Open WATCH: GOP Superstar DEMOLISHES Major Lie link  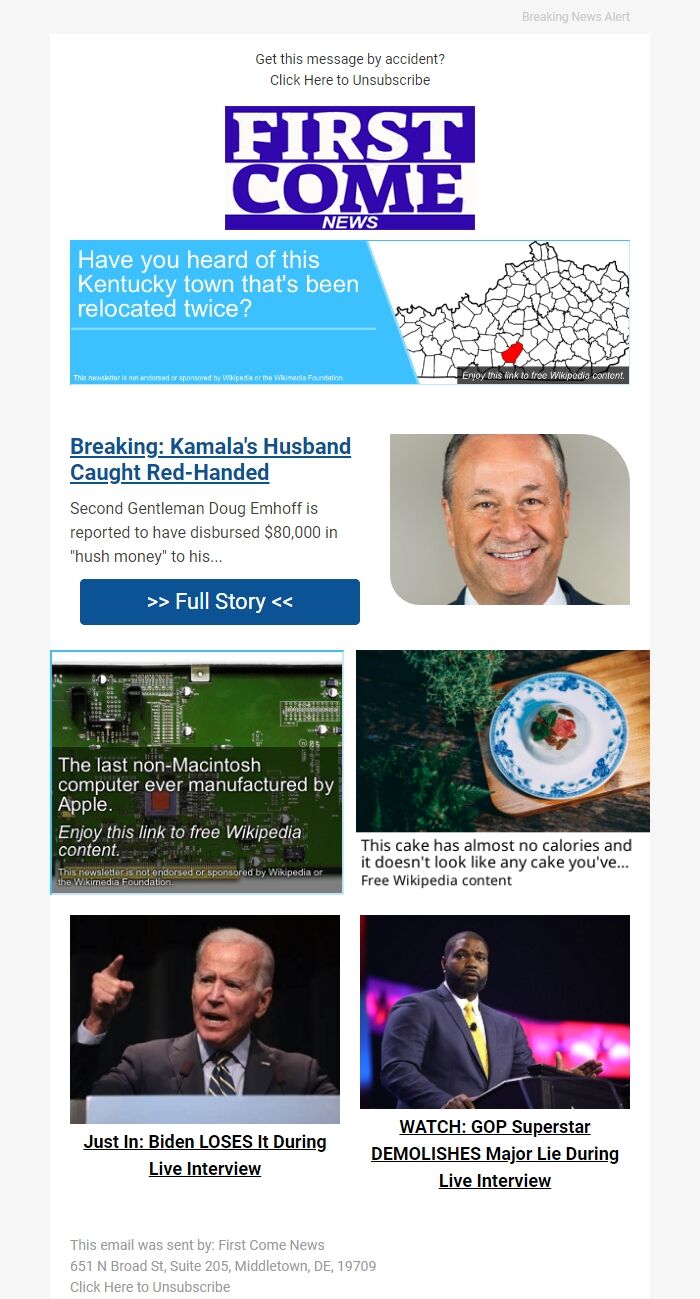[x=494, y=1153]
